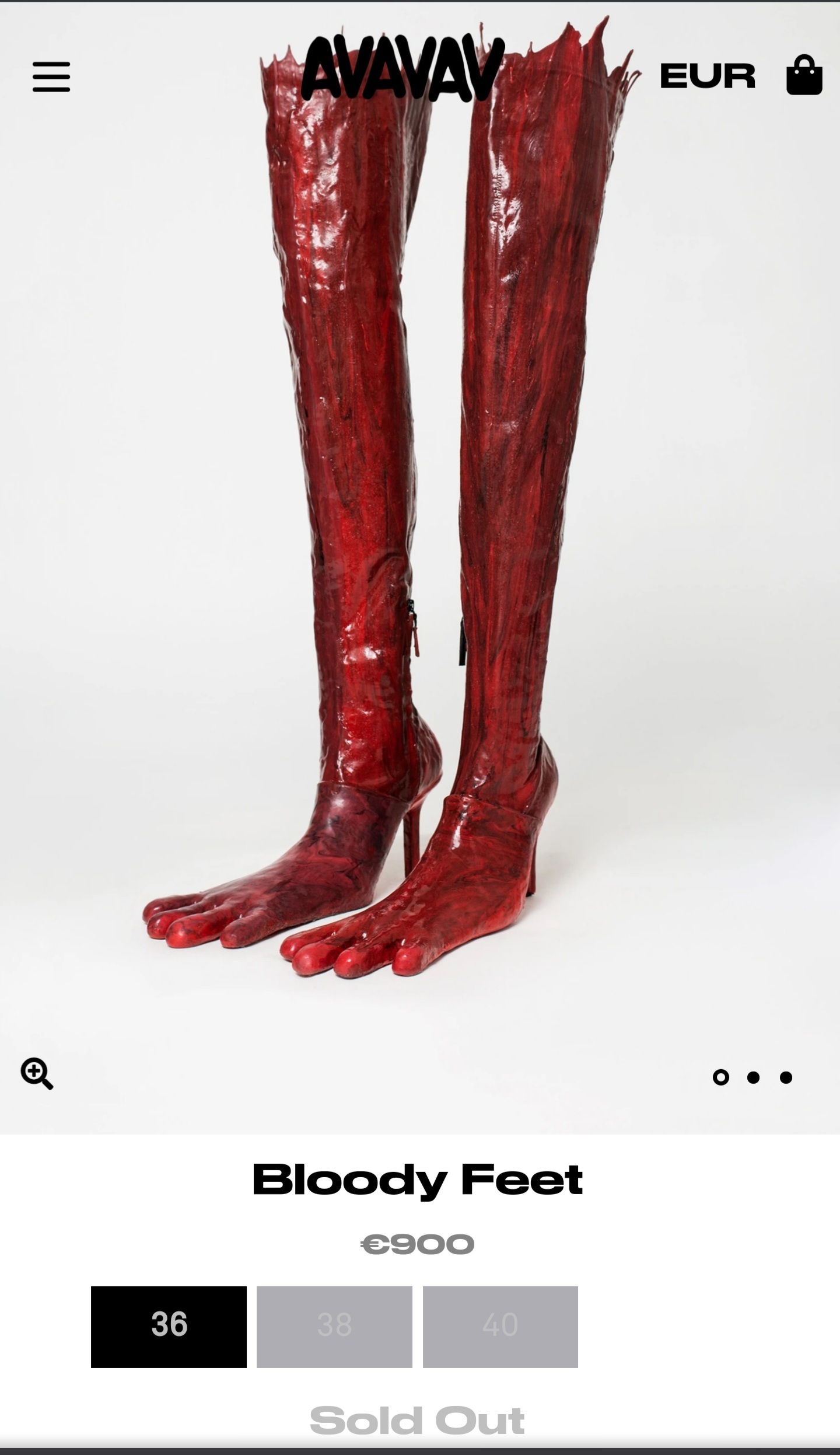Zoom into the product photo

pyautogui.click(x=37, y=1073)
